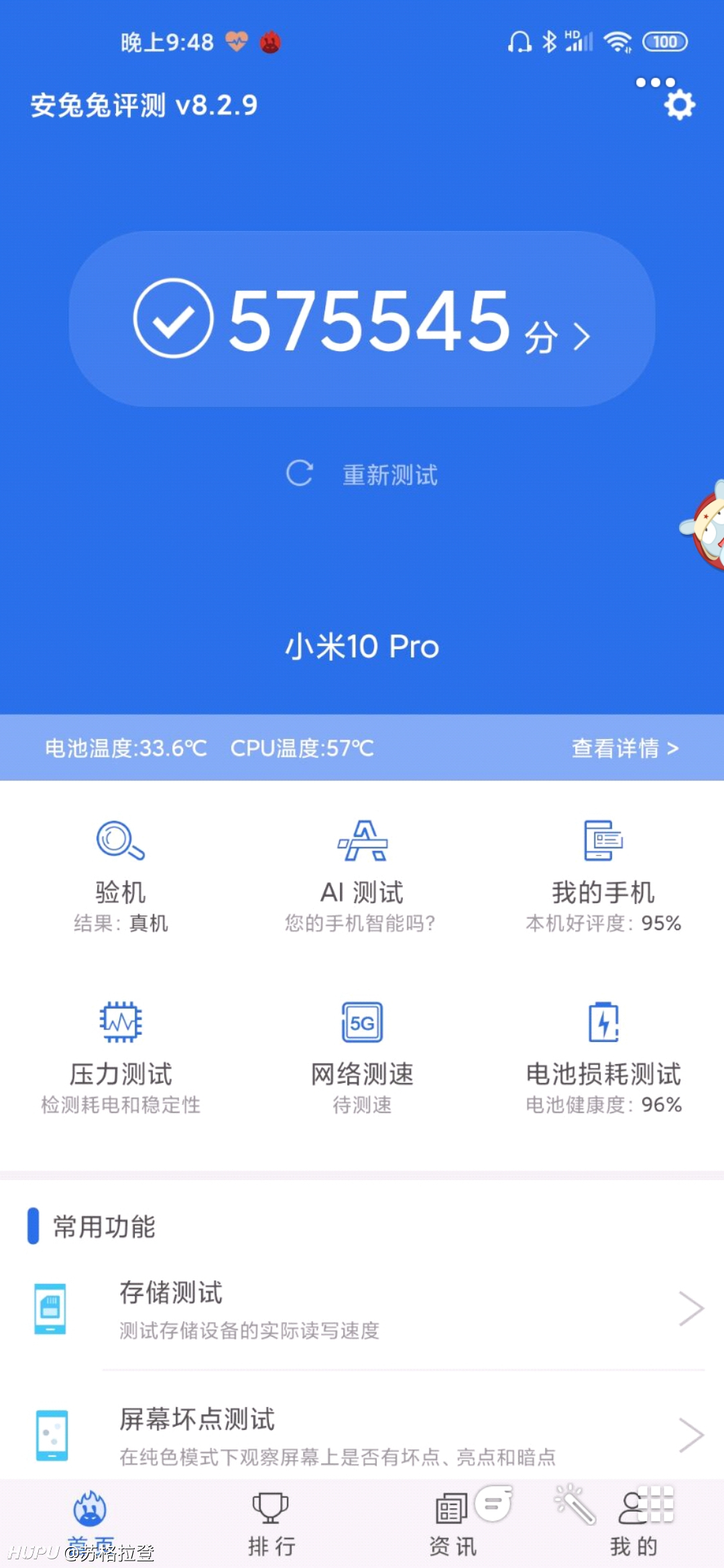Switch to the 资讯 tab
724x1568 pixels.
[x=452, y=1524]
